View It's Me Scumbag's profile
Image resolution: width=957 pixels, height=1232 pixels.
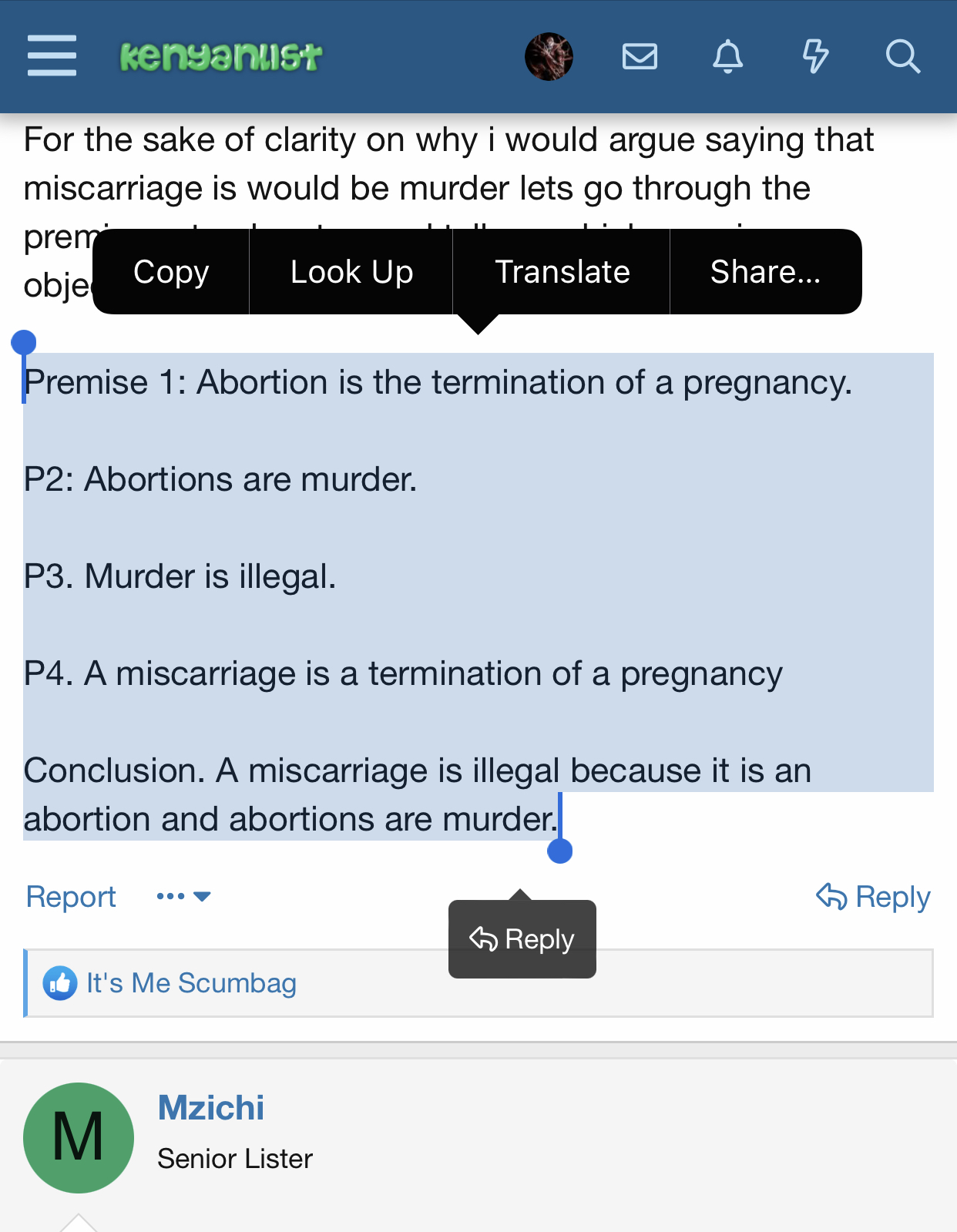point(191,983)
